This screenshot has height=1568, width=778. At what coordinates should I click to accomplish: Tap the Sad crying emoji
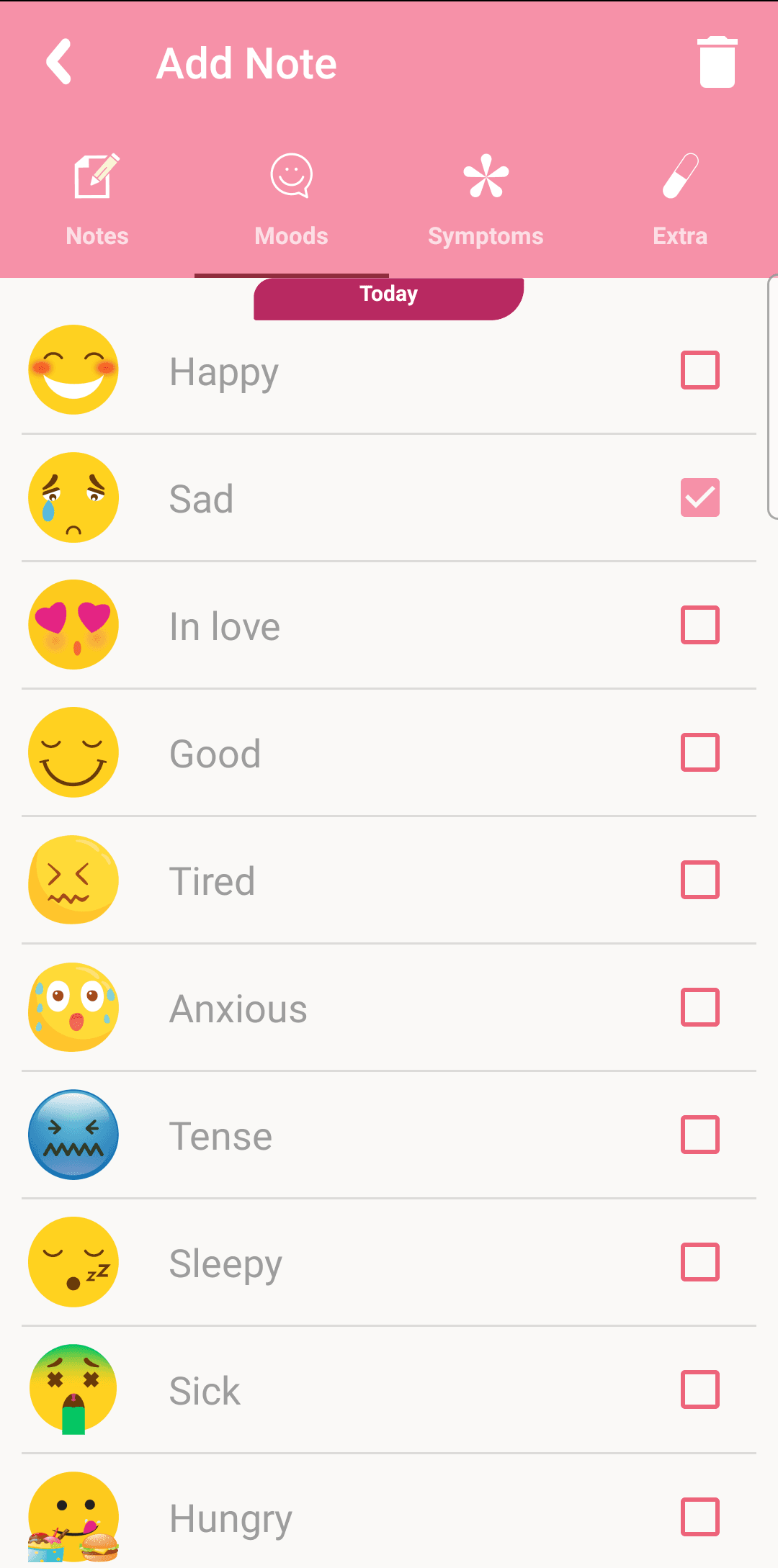(73, 497)
